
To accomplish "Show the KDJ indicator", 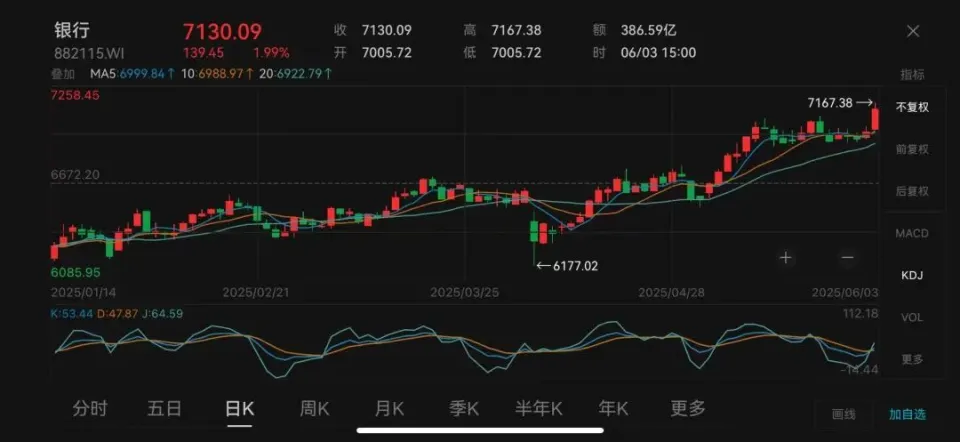I will pyautogui.click(x=911, y=275).
